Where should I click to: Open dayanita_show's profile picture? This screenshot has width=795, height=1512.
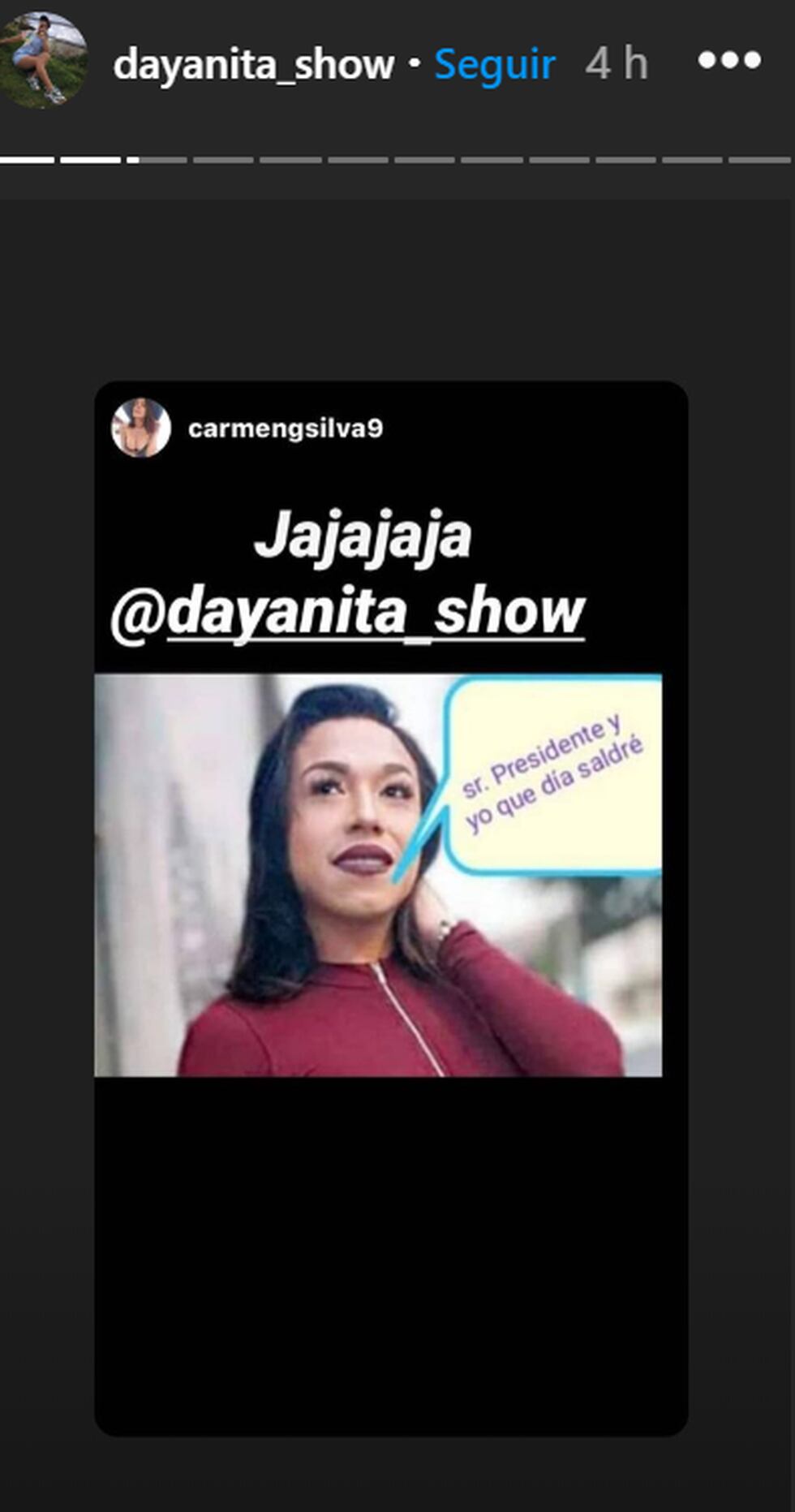(43, 60)
